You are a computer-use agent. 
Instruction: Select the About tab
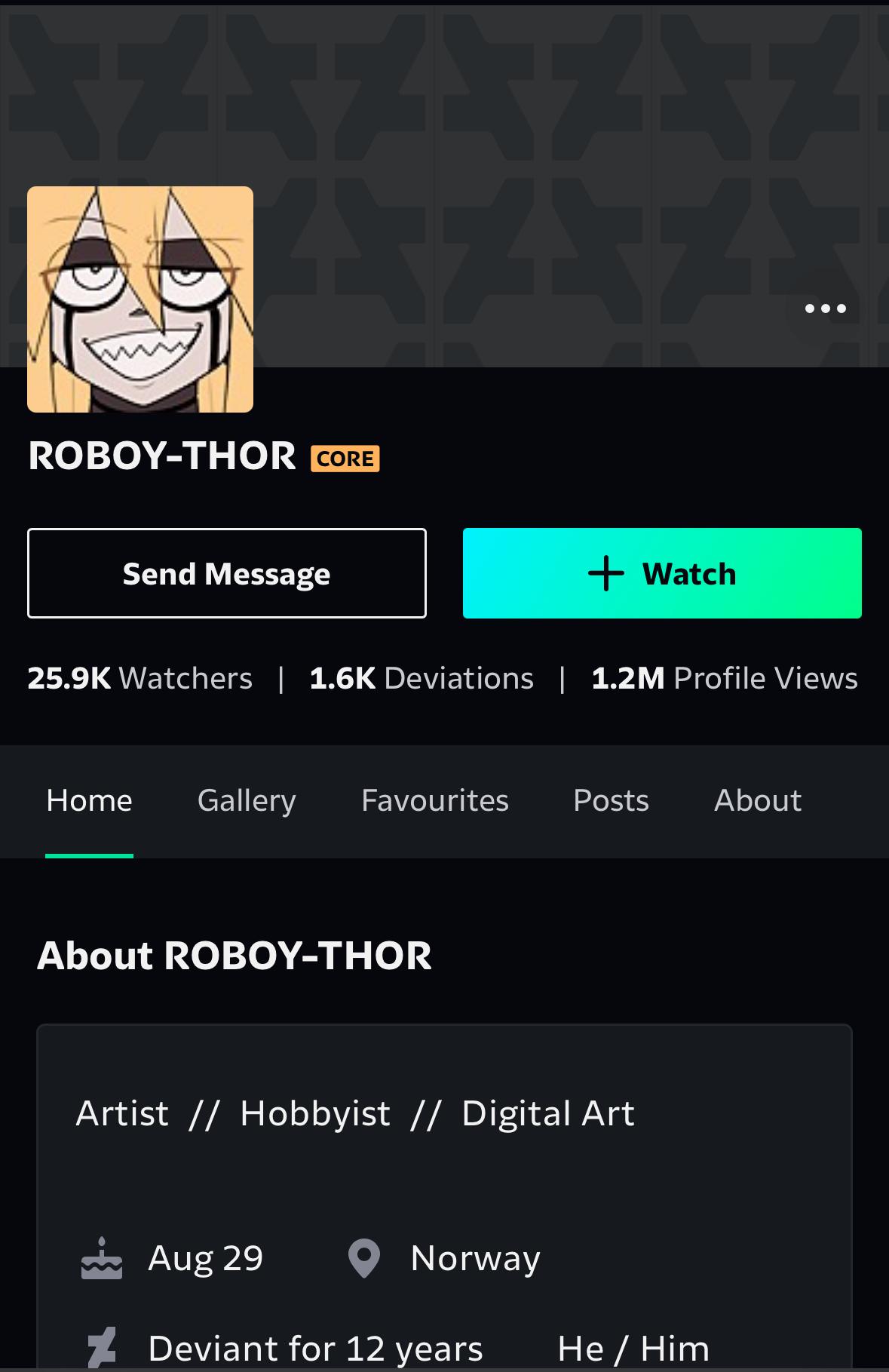click(x=757, y=800)
